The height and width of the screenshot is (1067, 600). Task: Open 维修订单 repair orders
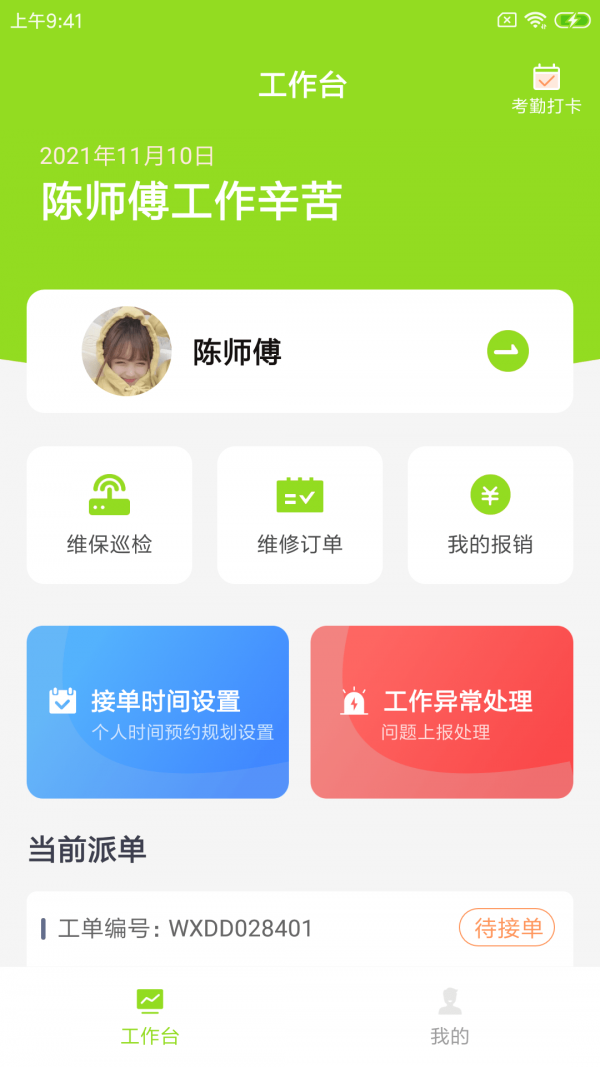(300, 515)
